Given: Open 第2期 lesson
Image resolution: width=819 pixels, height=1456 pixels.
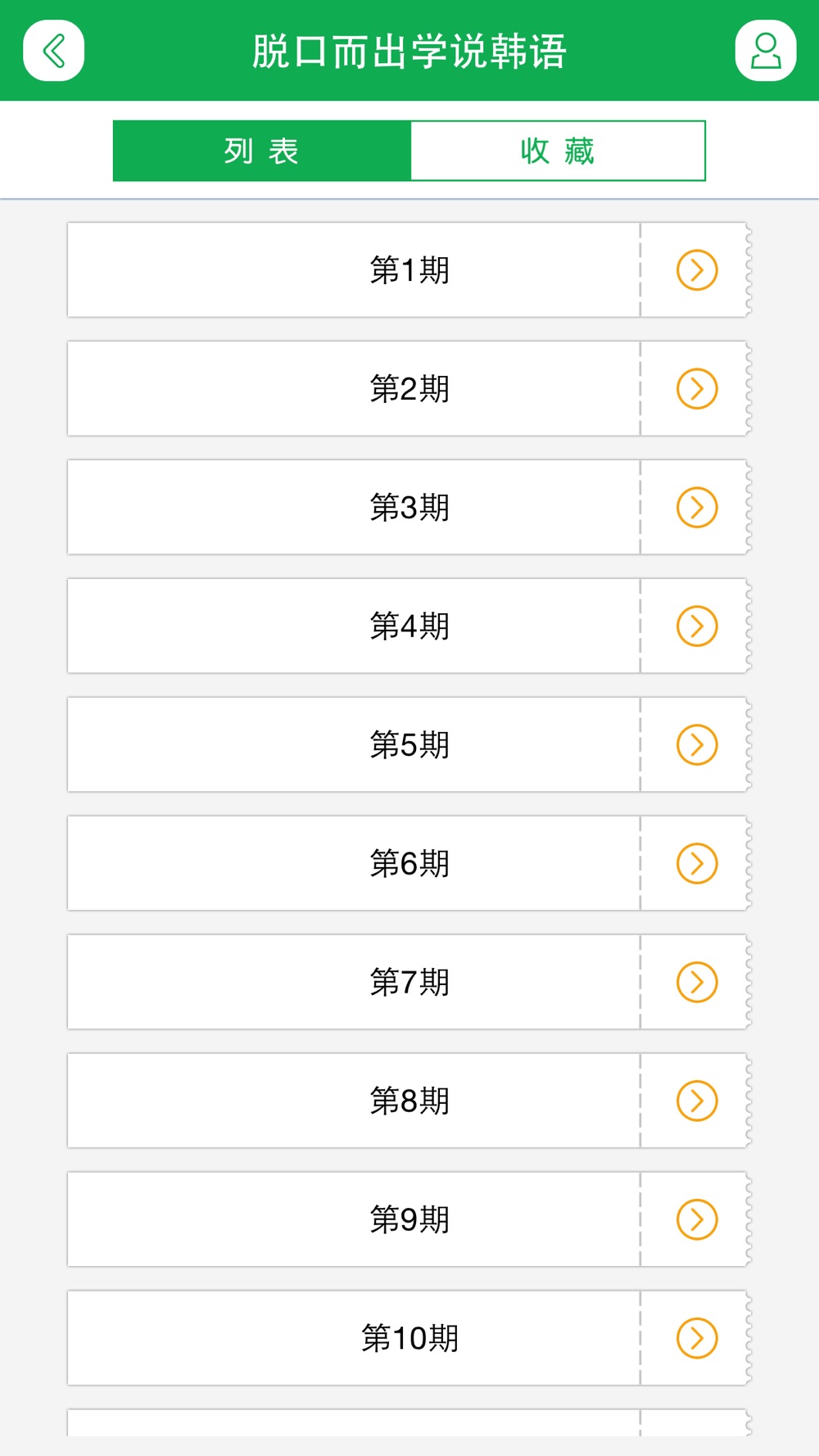Looking at the screenshot, I should coord(409,388).
